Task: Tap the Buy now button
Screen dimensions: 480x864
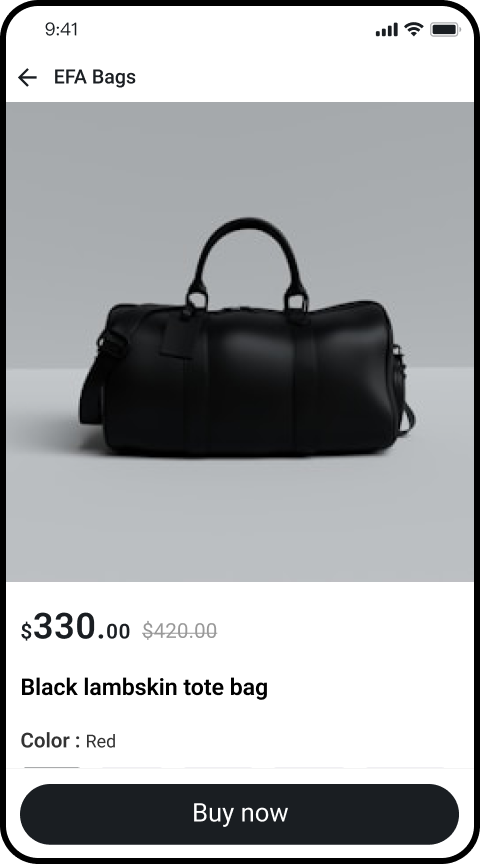Action: 240,814
